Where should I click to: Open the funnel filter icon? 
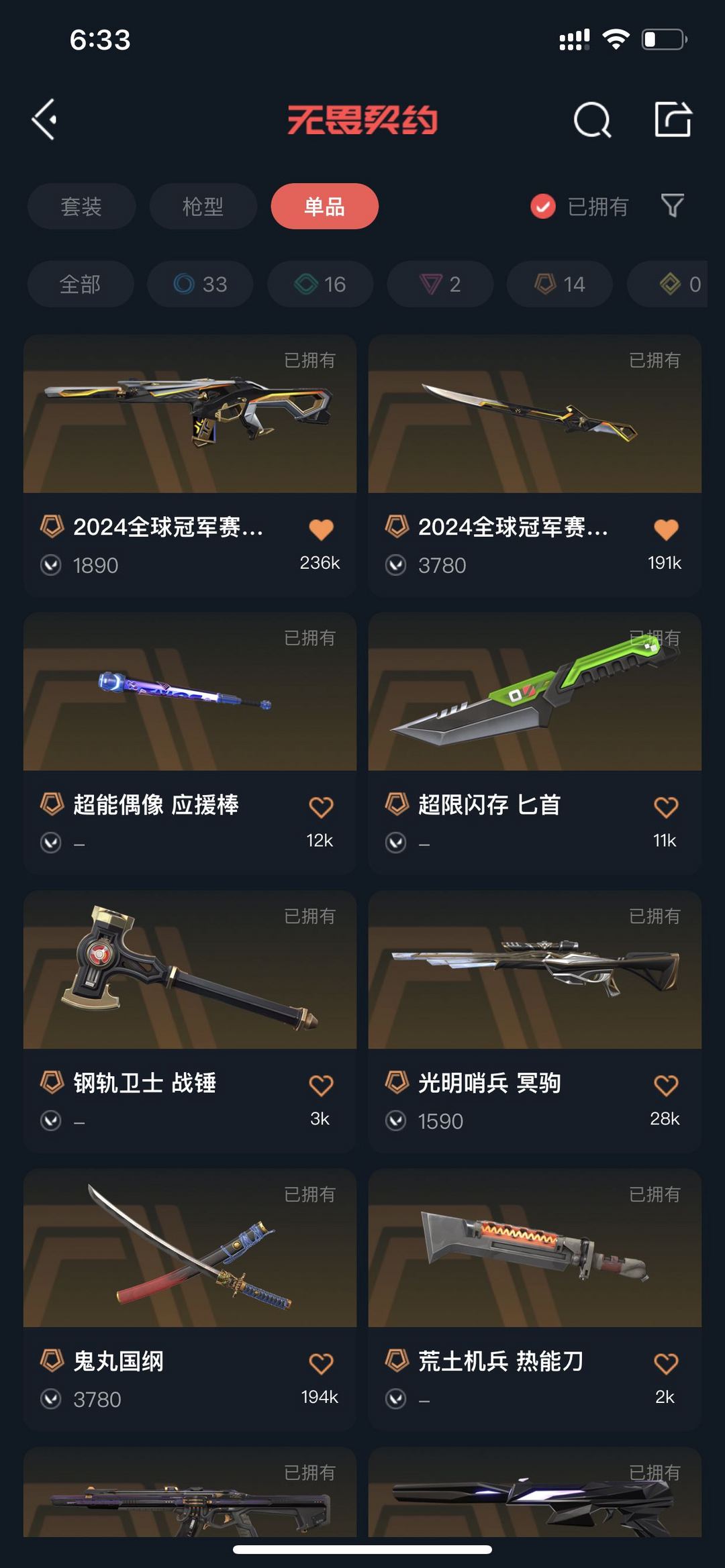click(x=672, y=205)
